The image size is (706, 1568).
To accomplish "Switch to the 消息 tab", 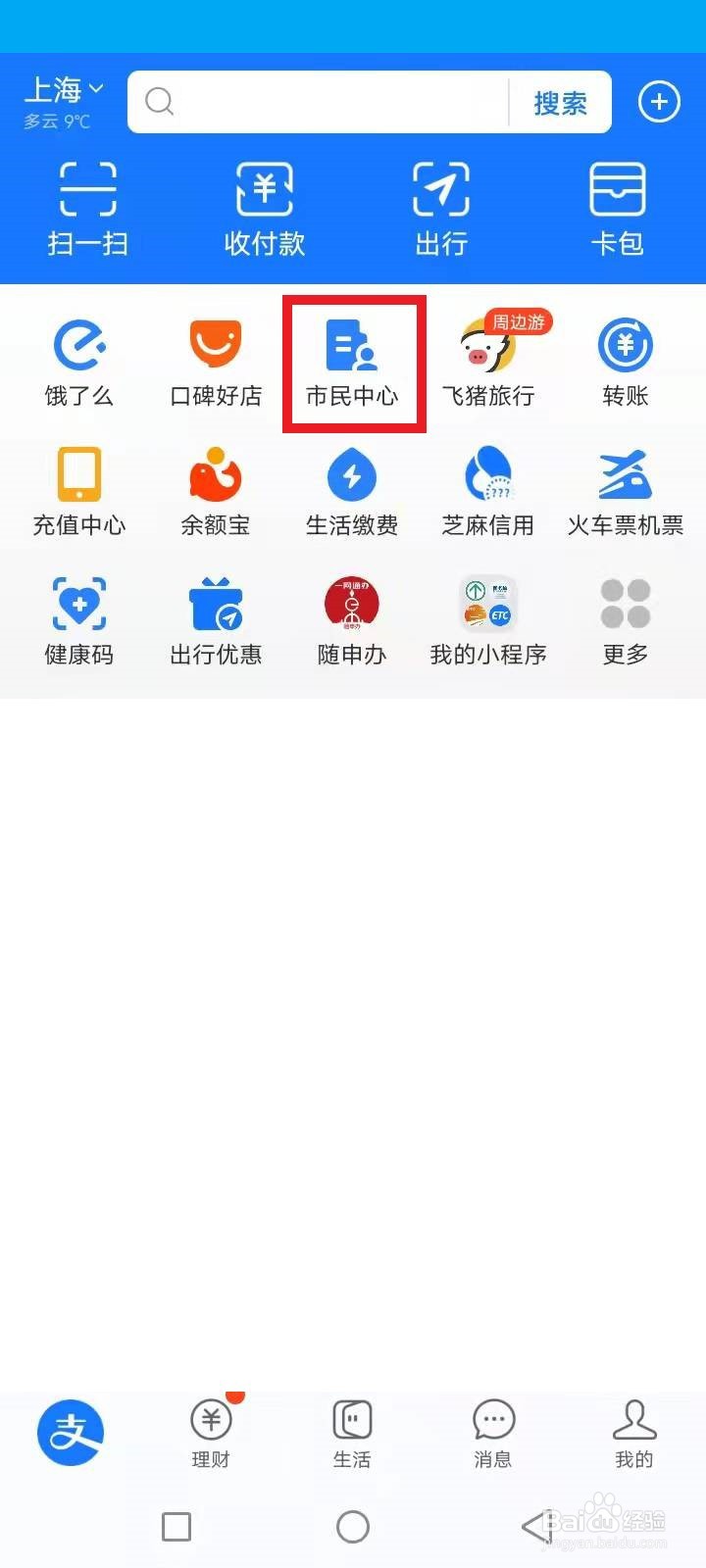I will coord(493,1434).
